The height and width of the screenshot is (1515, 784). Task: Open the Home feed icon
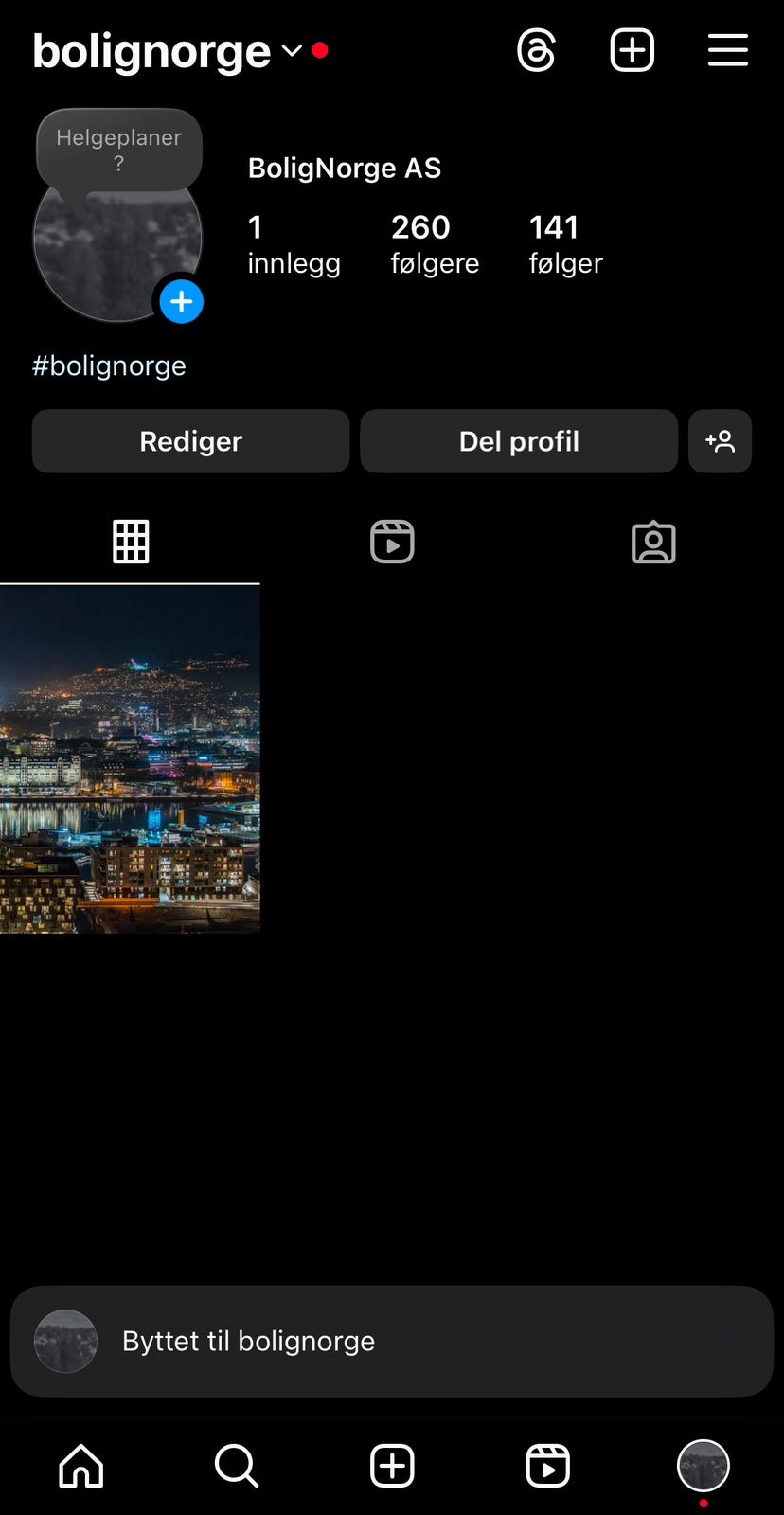[80, 1466]
